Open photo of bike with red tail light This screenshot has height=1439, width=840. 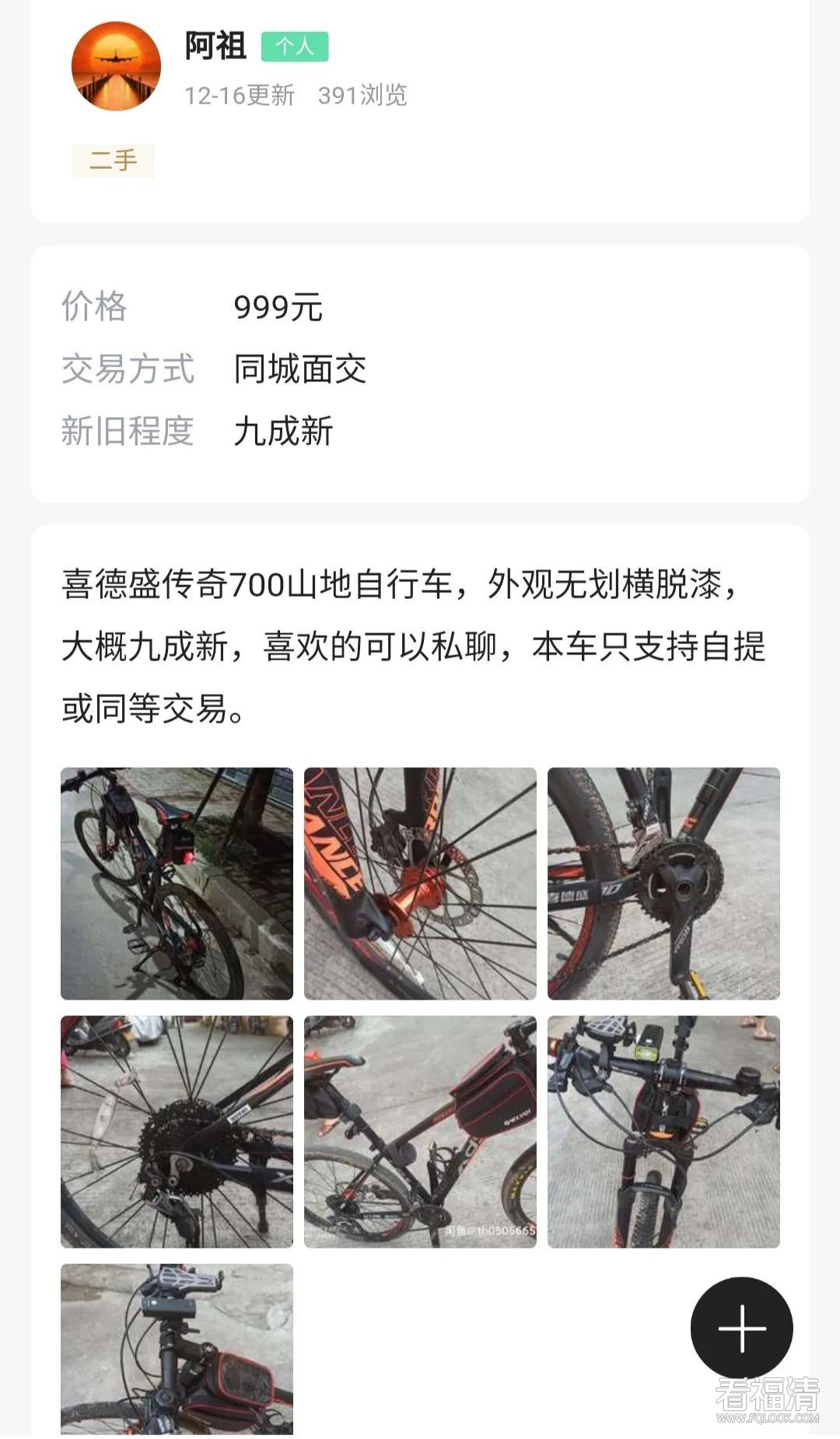(177, 884)
